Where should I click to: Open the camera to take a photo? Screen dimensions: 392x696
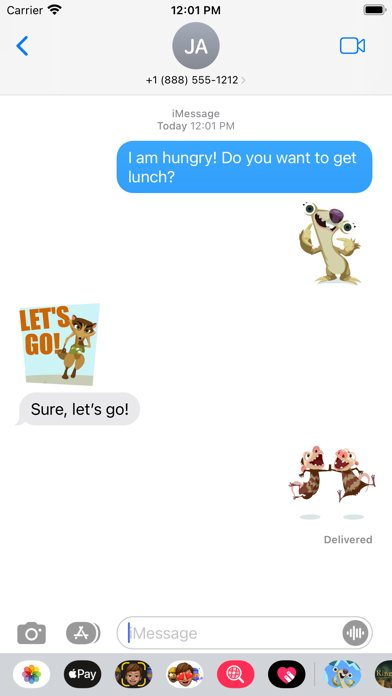[x=32, y=633]
